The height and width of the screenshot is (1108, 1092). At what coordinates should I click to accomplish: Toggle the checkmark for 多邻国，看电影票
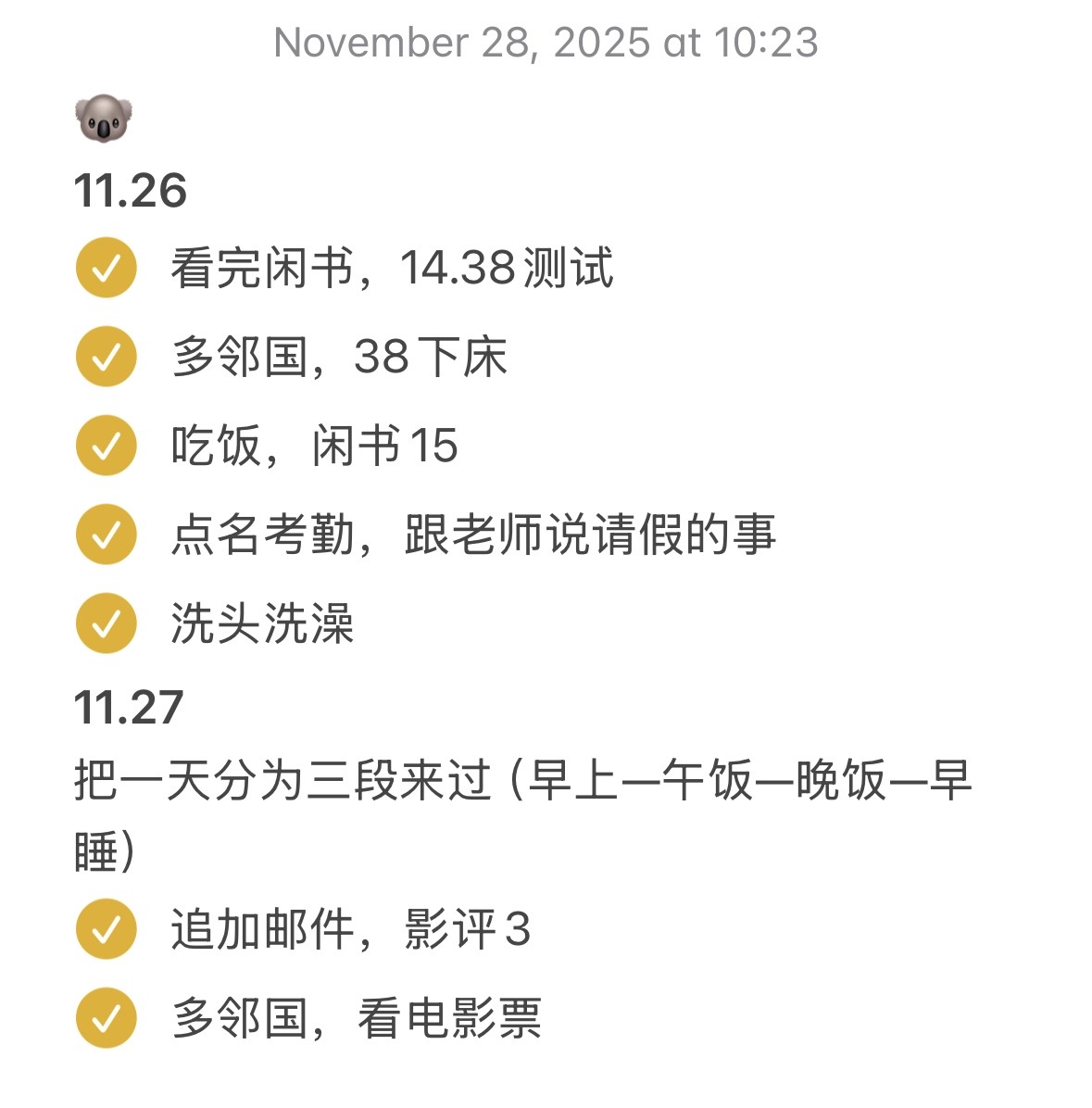click(106, 1018)
